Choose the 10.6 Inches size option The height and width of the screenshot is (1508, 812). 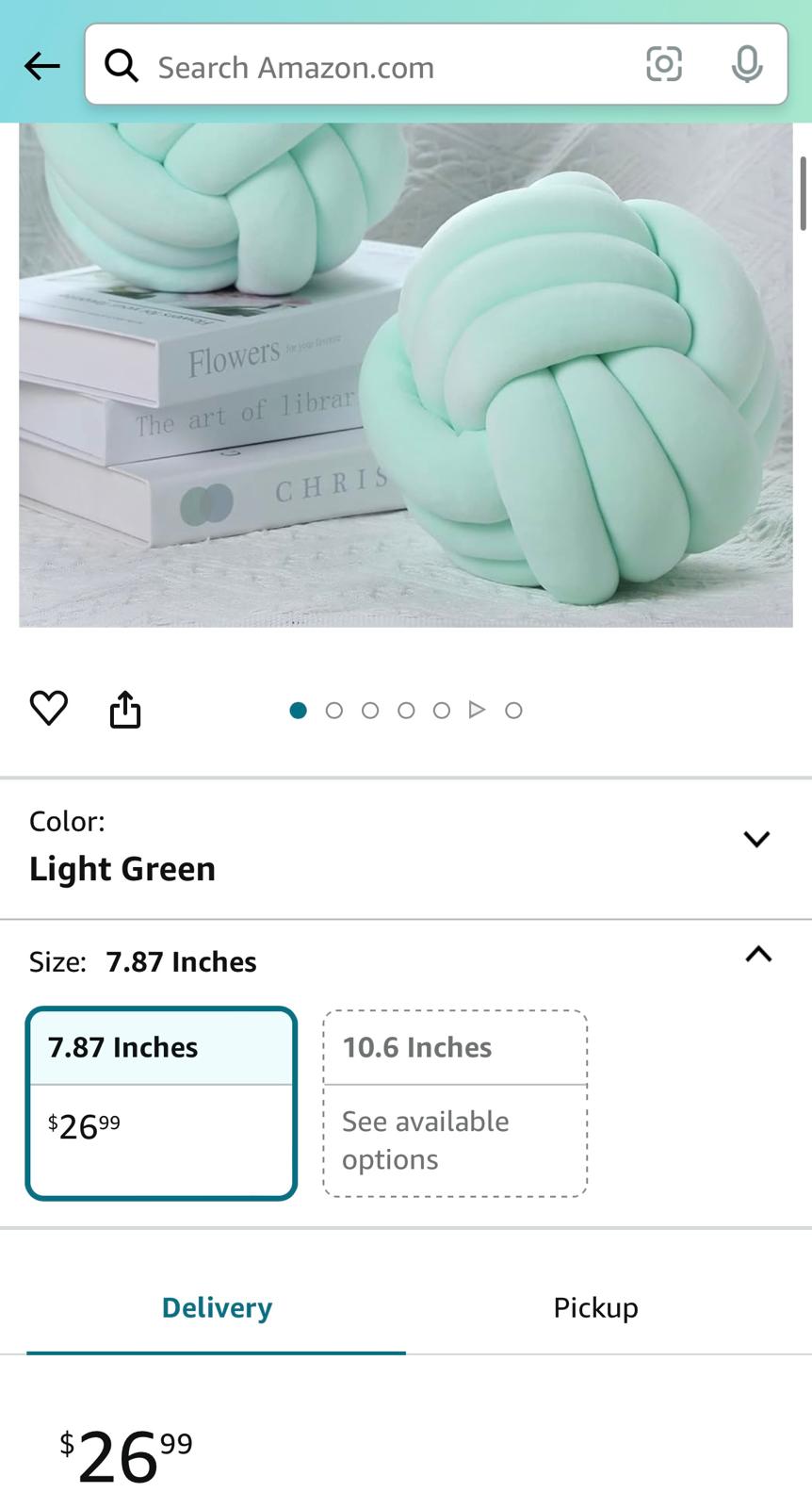point(455,1103)
